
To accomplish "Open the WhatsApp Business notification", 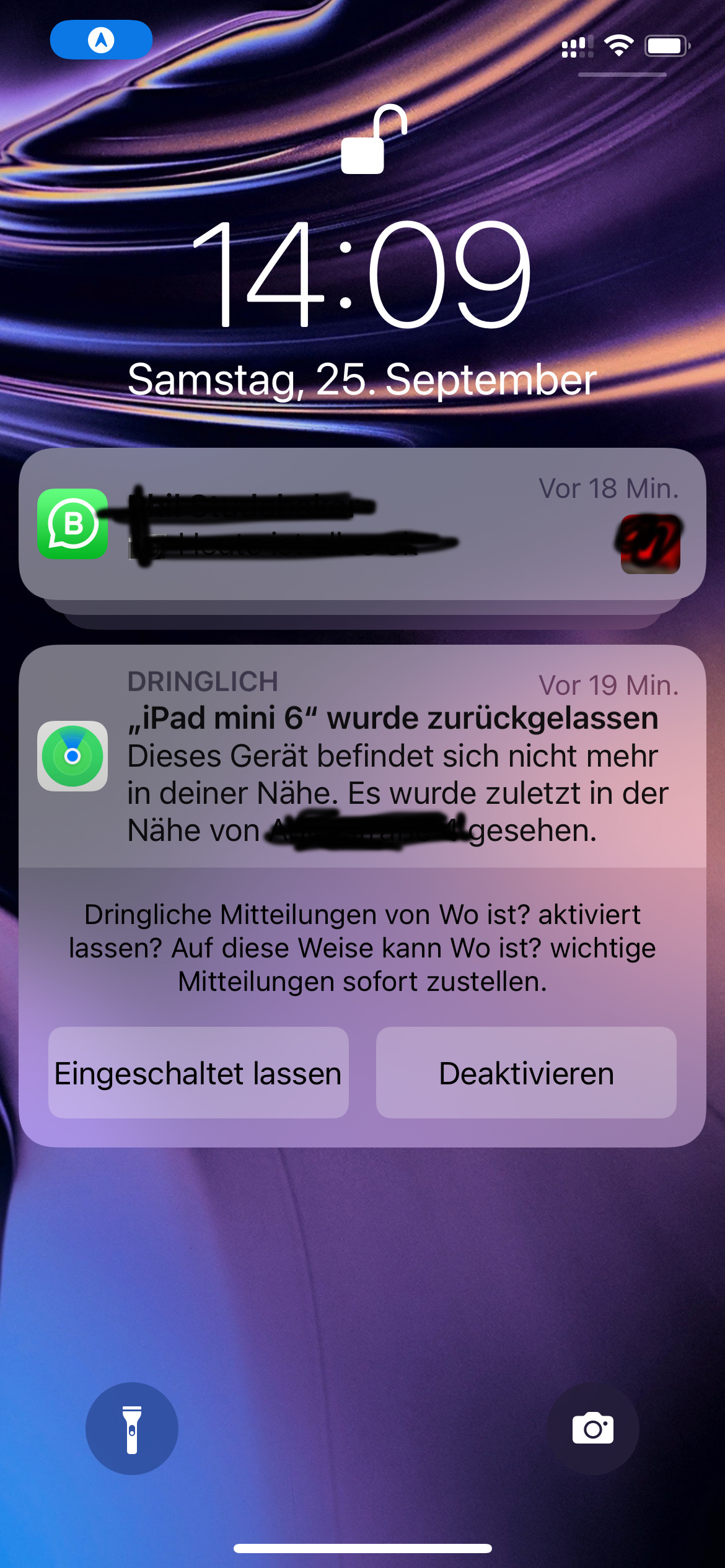I will tap(362, 524).
